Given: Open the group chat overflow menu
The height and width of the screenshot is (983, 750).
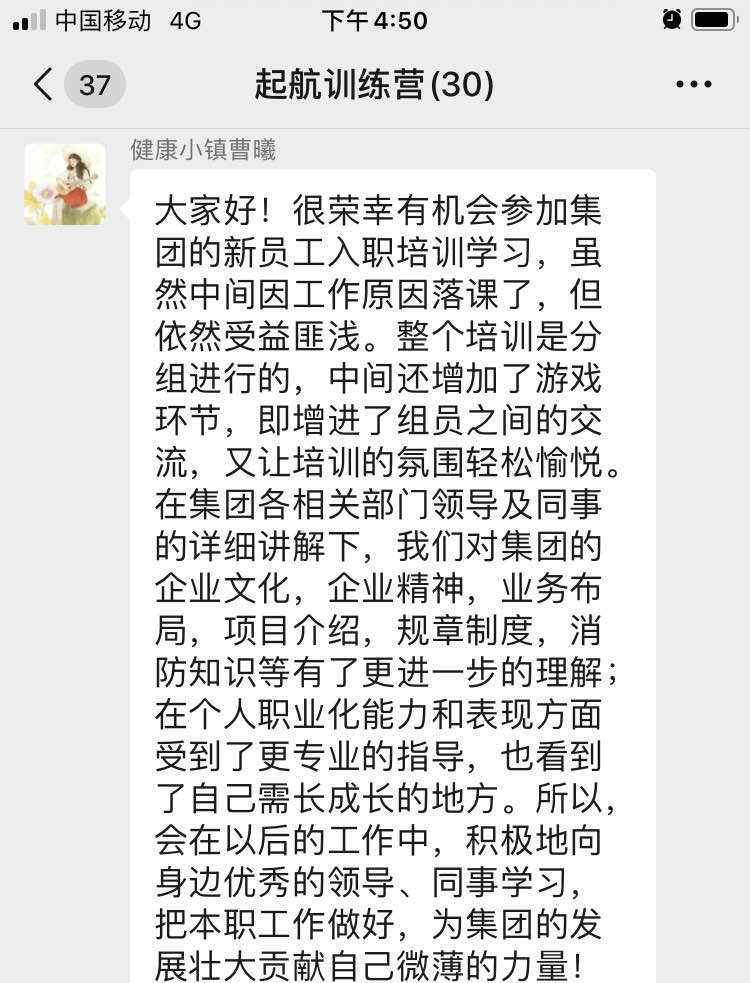Looking at the screenshot, I should point(693,85).
